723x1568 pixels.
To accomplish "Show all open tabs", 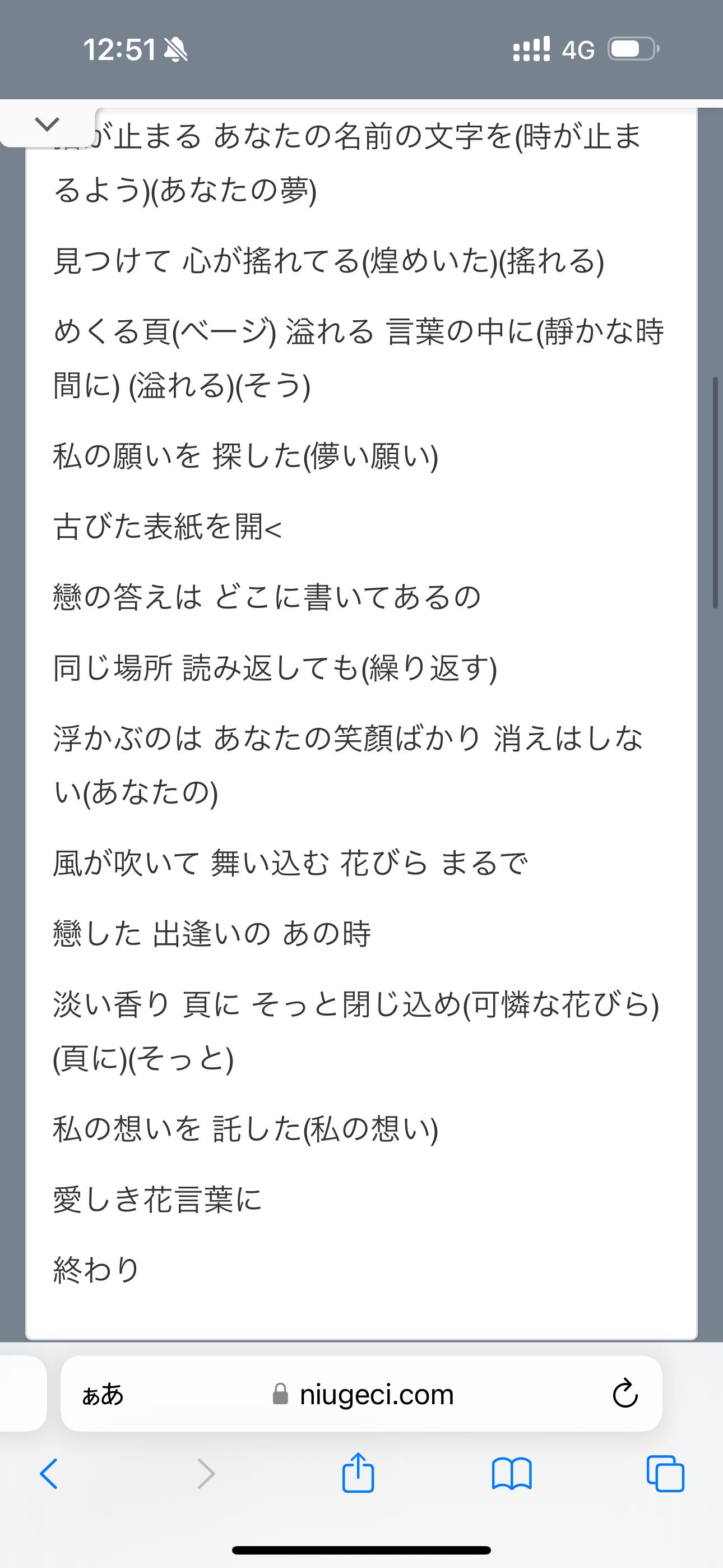I will click(665, 1474).
